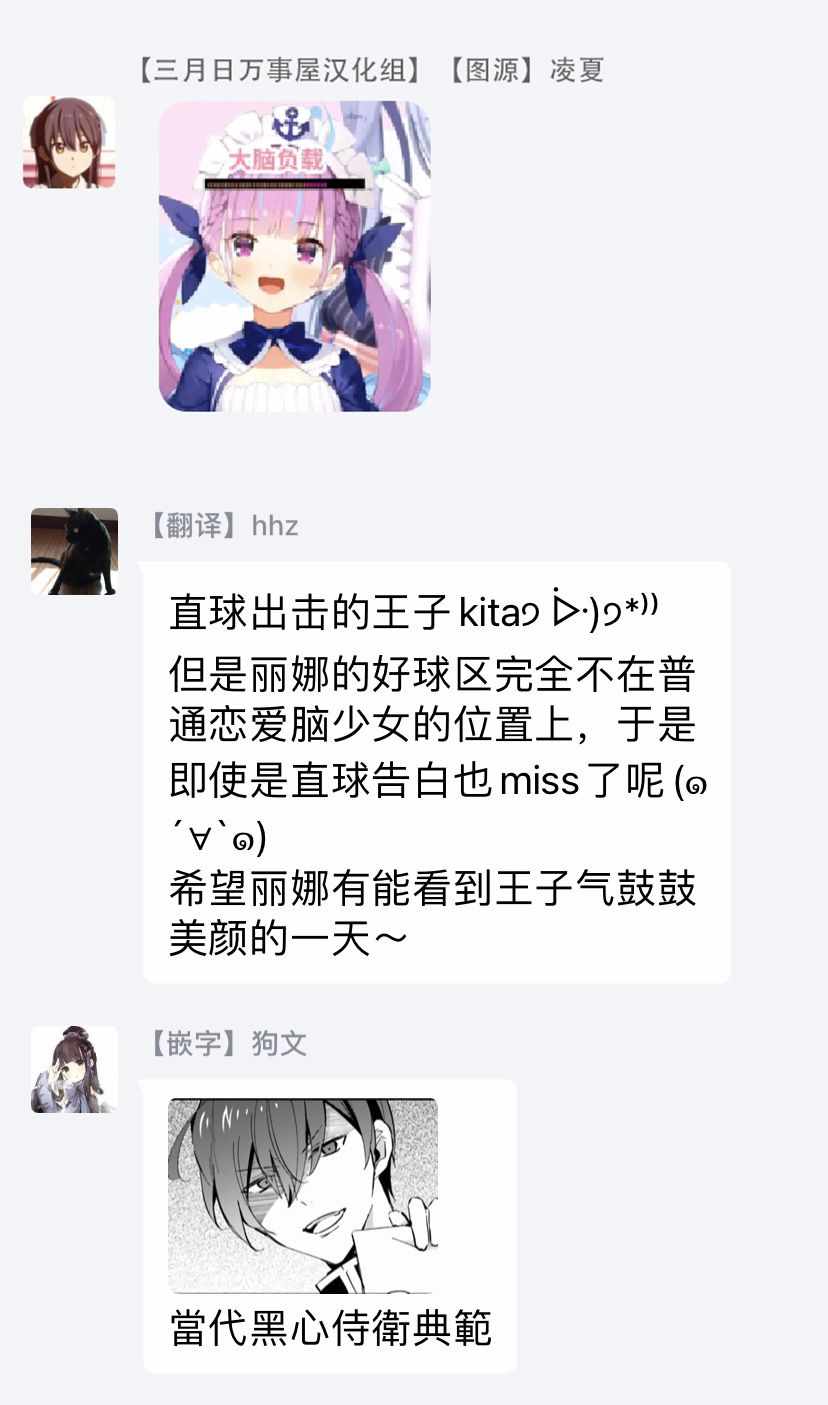This screenshot has height=1405, width=828.
Task: Enlarge the manga image in 狗文's message
Action: click(303, 1195)
